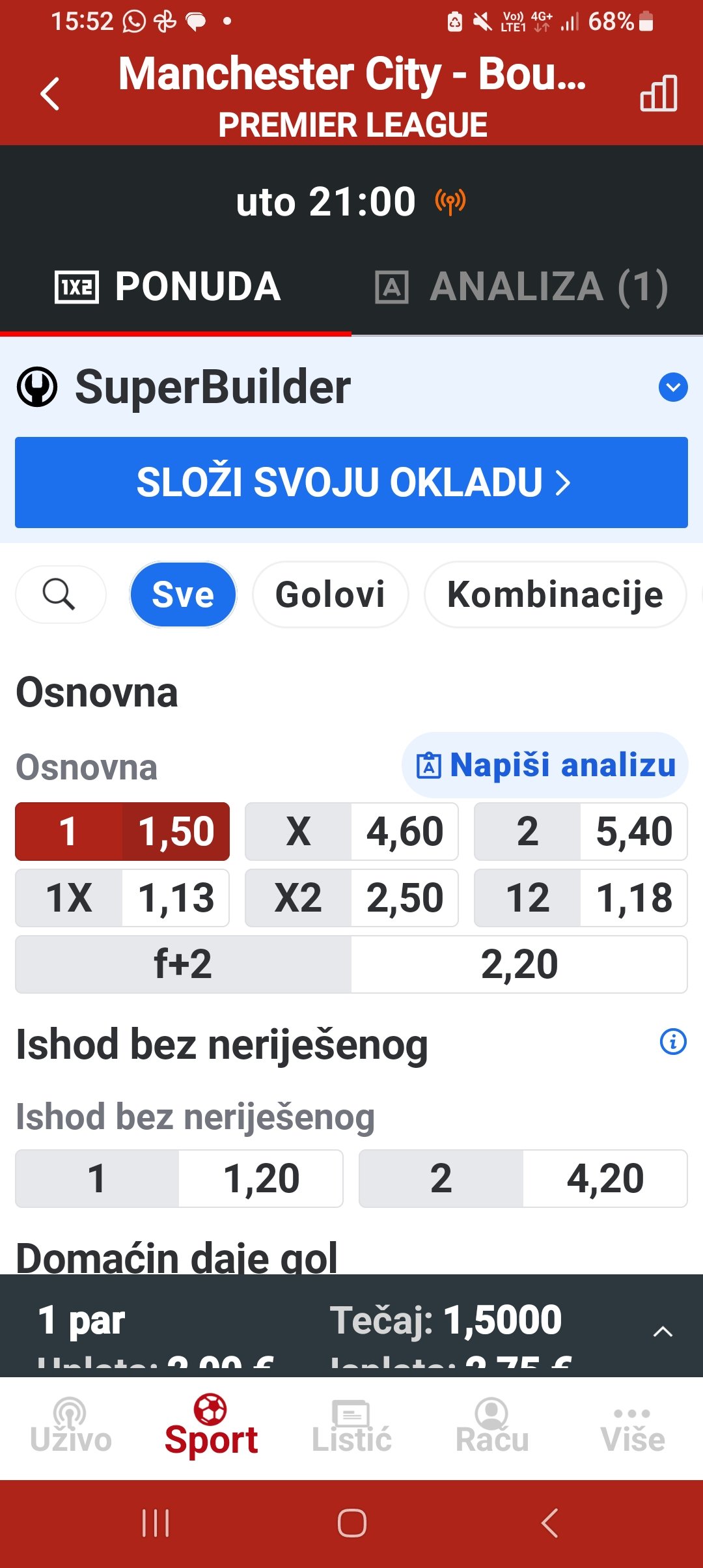
Task: Switch to the Uživo tab
Action: click(x=70, y=1427)
